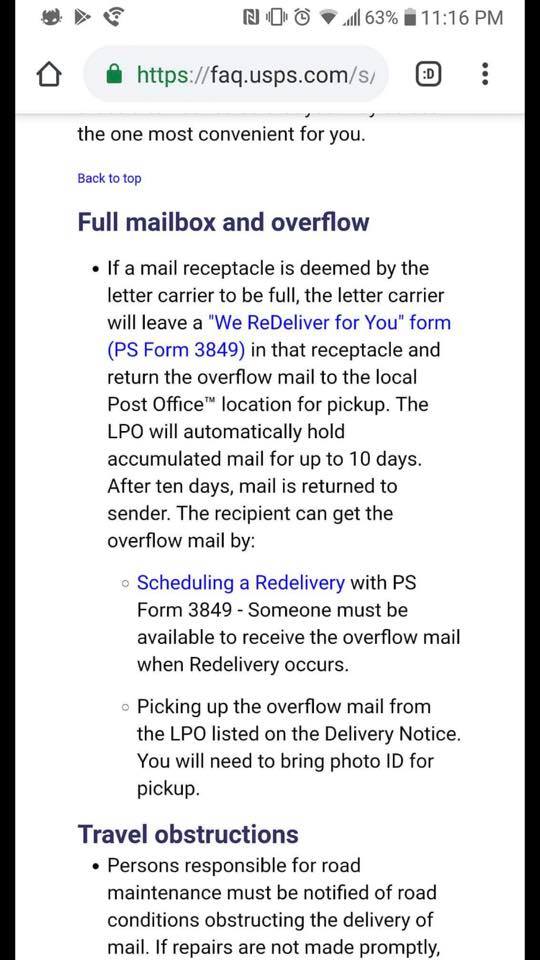Tap the faq.usps.com address bar
Viewport: 540px width, 960px height.
236,75
